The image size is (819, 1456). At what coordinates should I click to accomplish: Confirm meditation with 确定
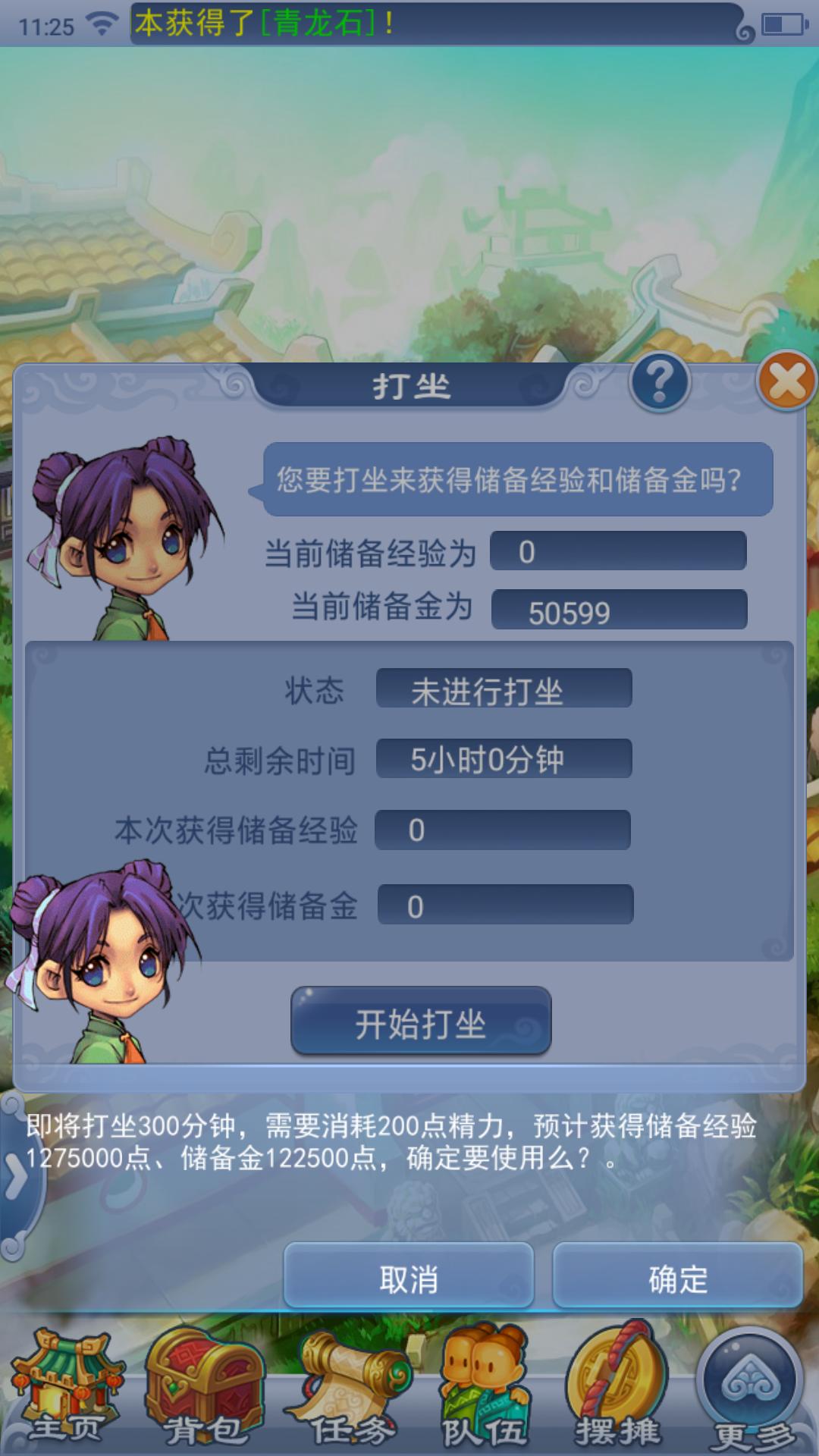677,1279
